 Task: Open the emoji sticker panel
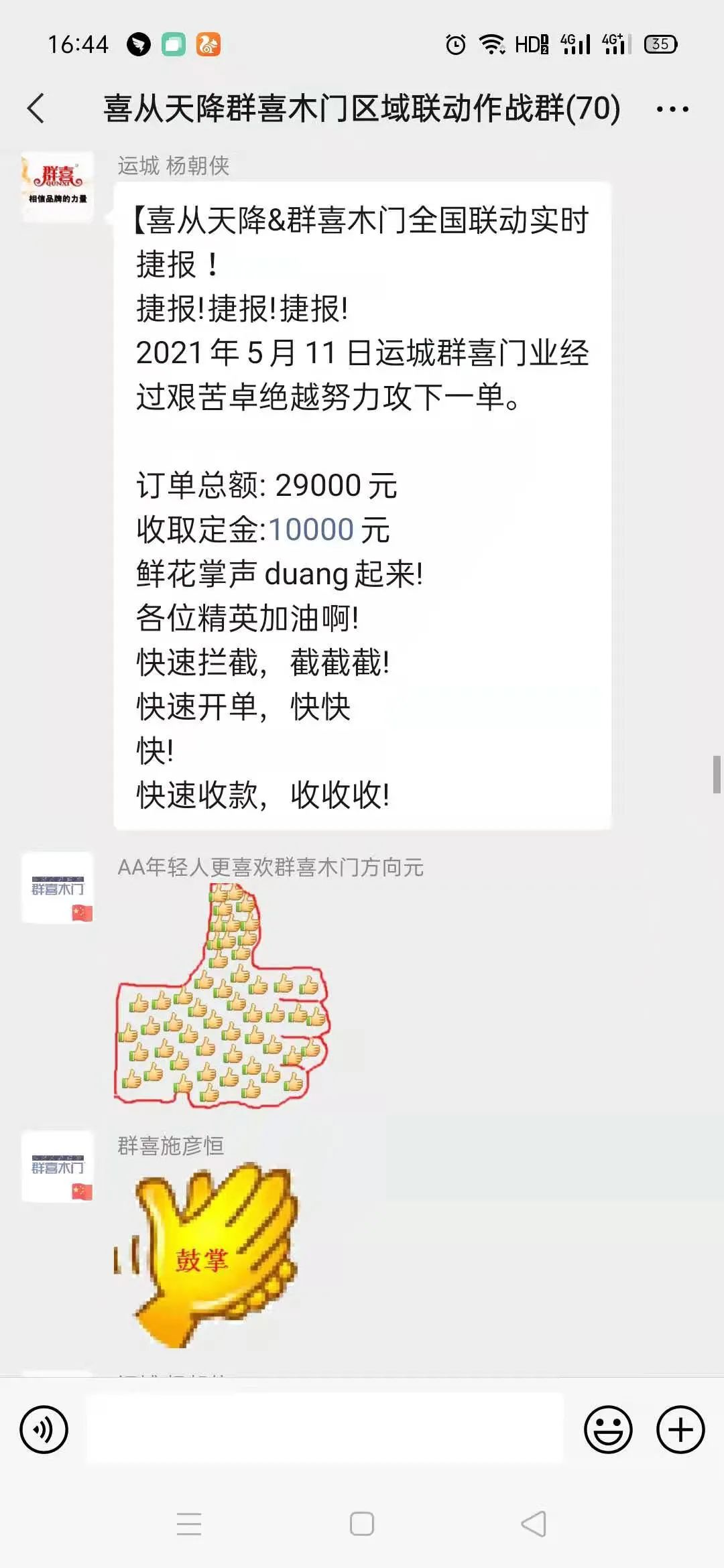[608, 1430]
